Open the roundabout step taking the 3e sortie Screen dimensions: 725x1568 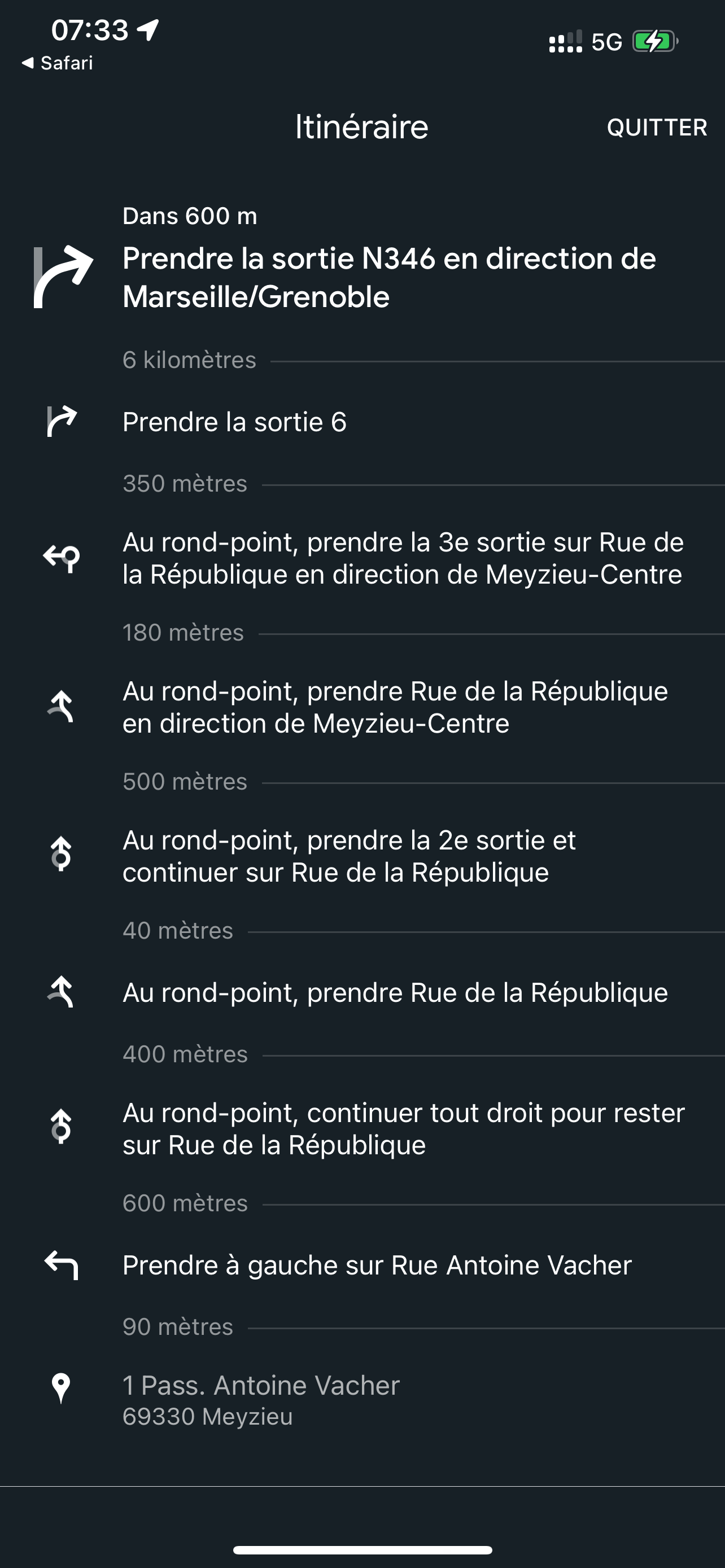point(362,558)
